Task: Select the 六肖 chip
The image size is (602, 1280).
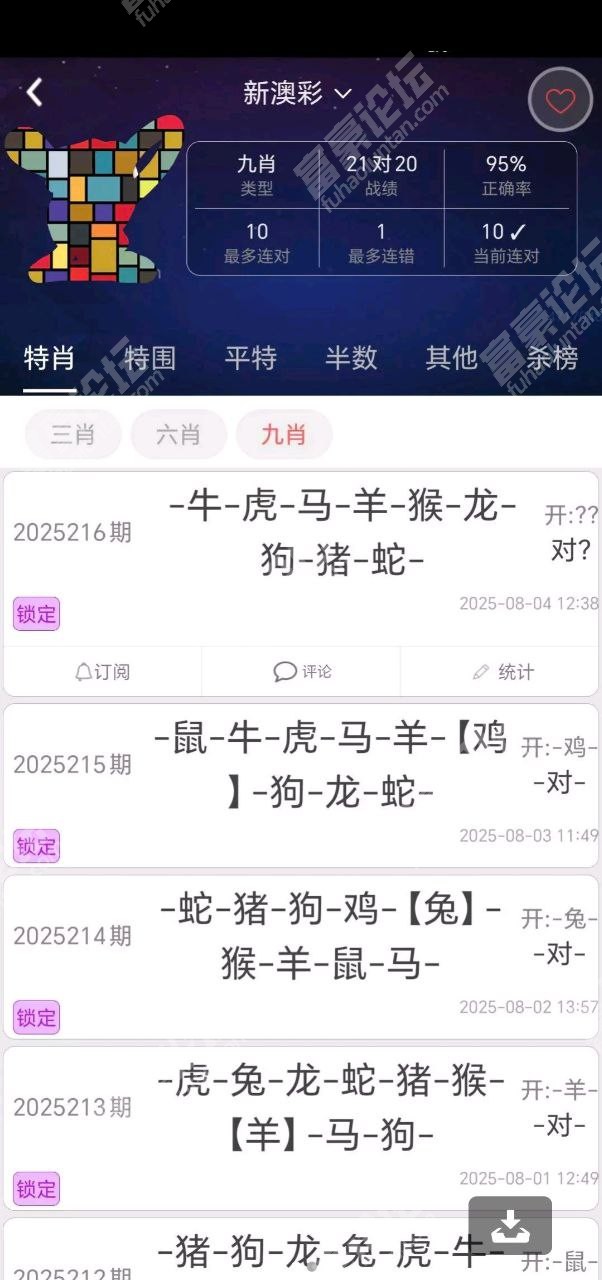Action: pos(179,435)
